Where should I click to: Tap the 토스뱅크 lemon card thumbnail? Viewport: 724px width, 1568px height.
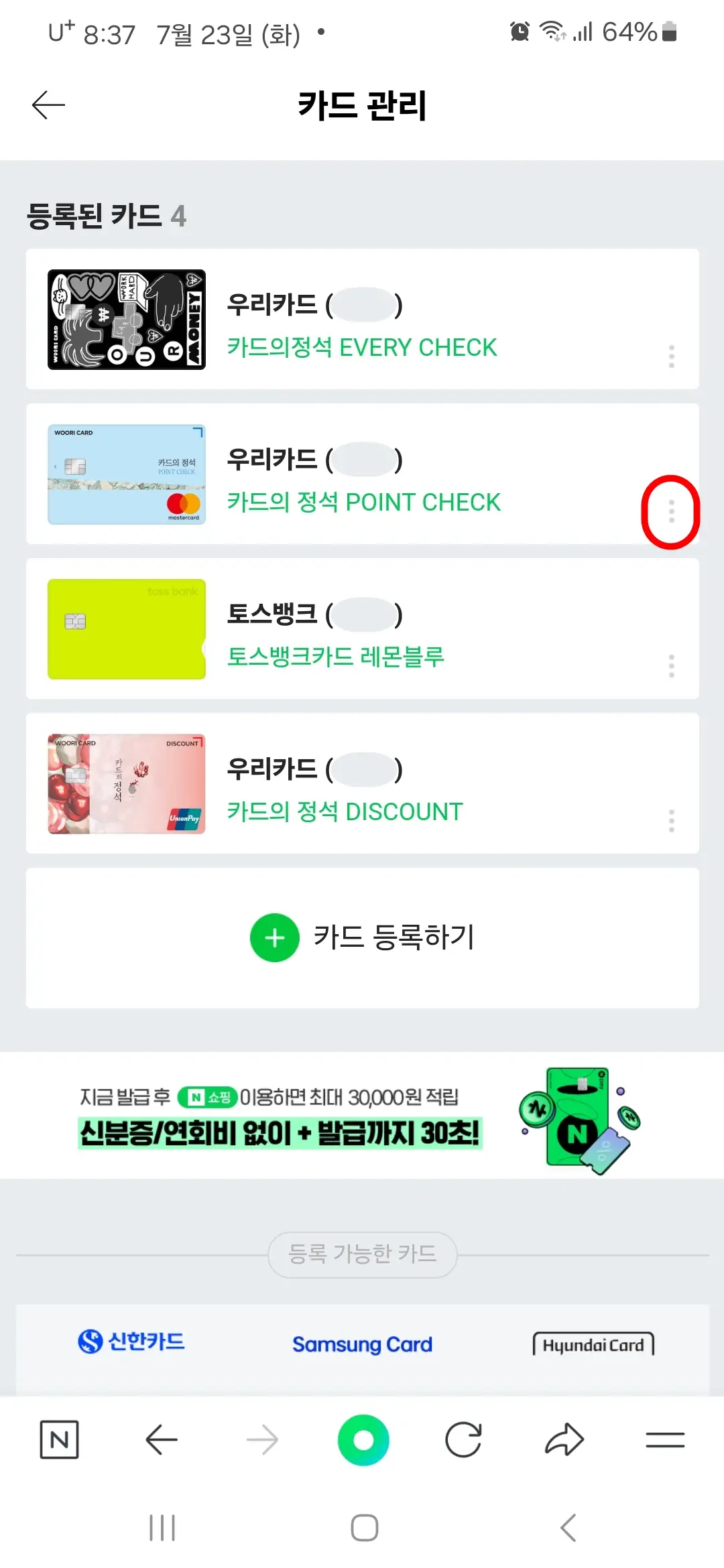[x=126, y=629]
